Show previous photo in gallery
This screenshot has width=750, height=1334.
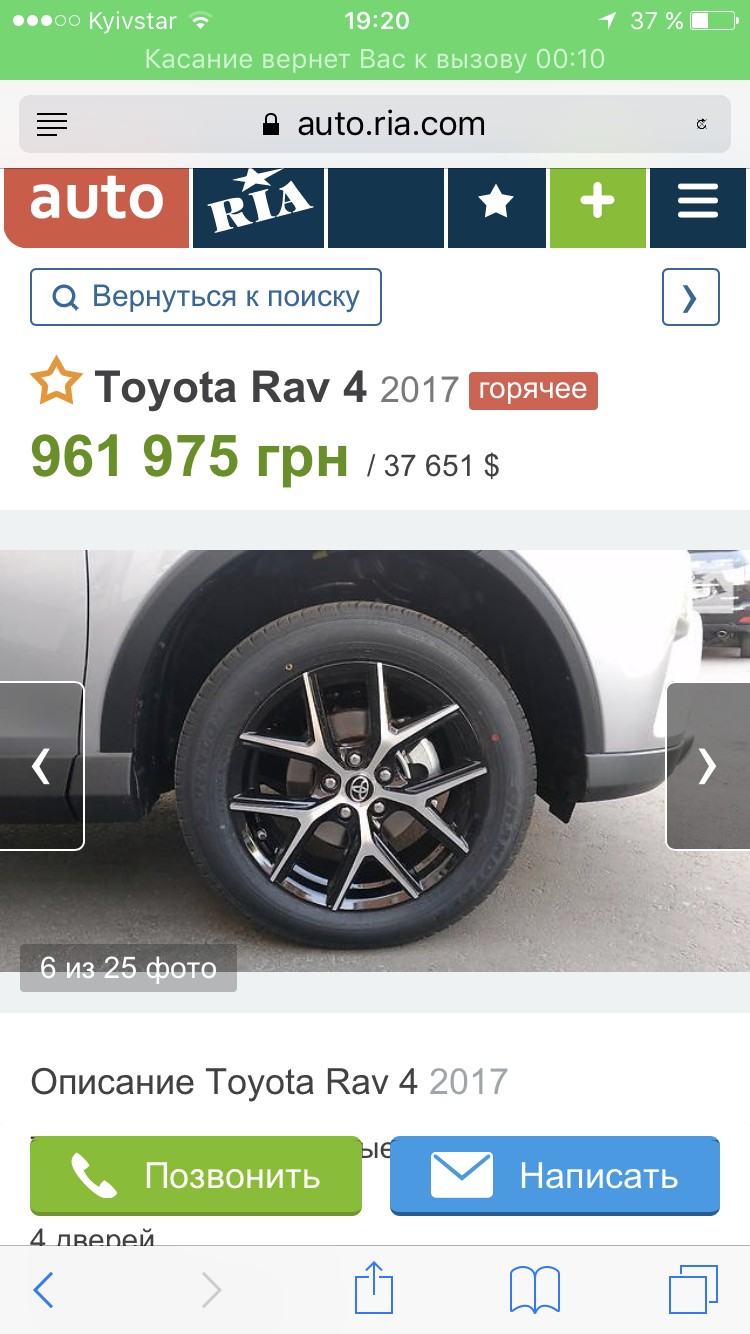pyautogui.click(x=41, y=765)
